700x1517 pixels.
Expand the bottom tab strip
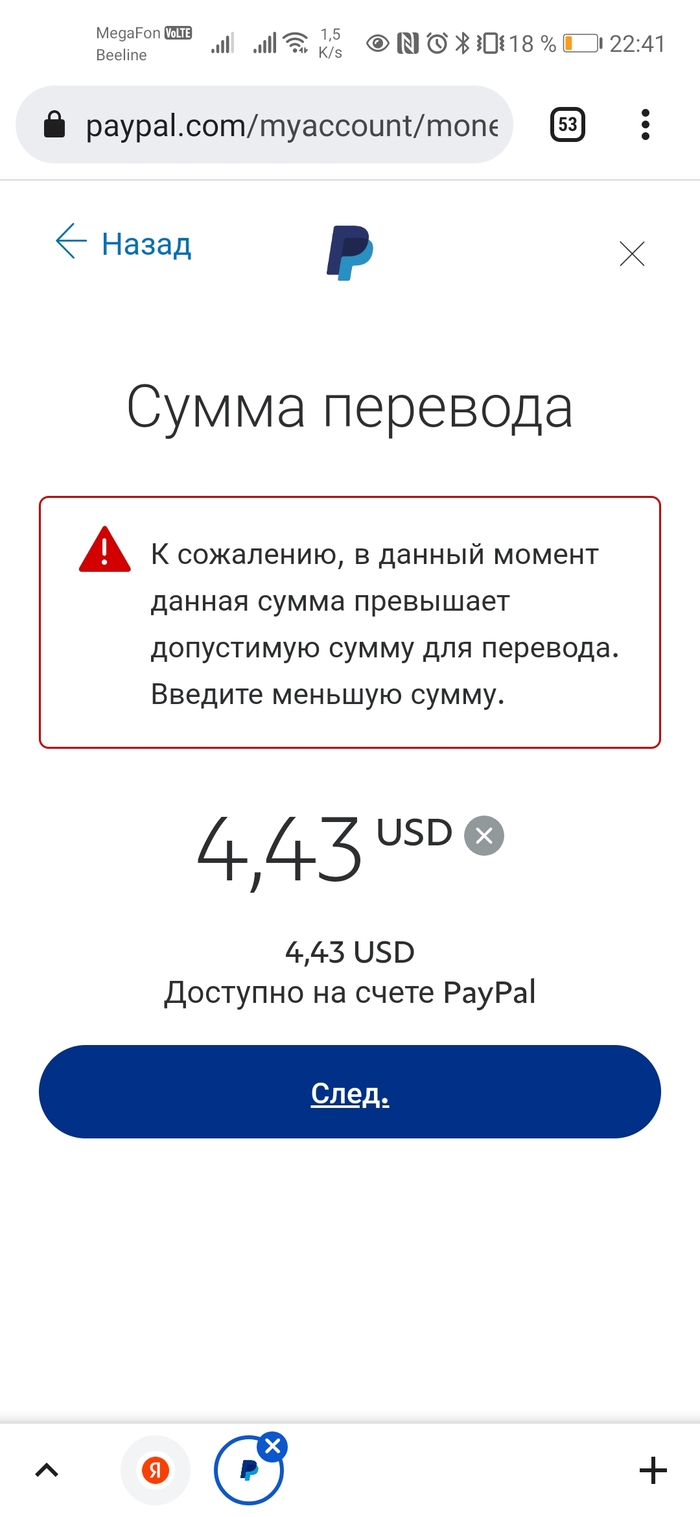coord(47,1470)
